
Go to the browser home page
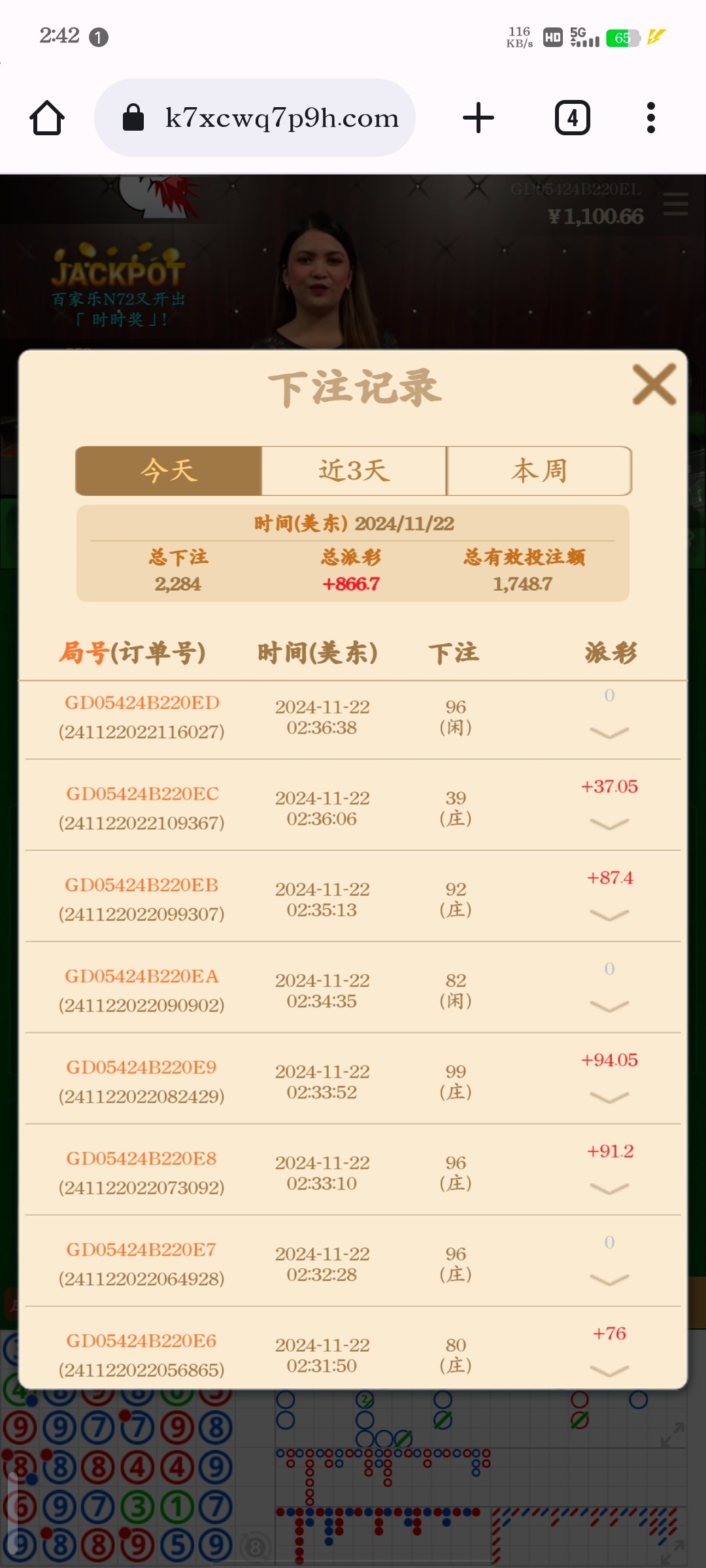[47, 118]
